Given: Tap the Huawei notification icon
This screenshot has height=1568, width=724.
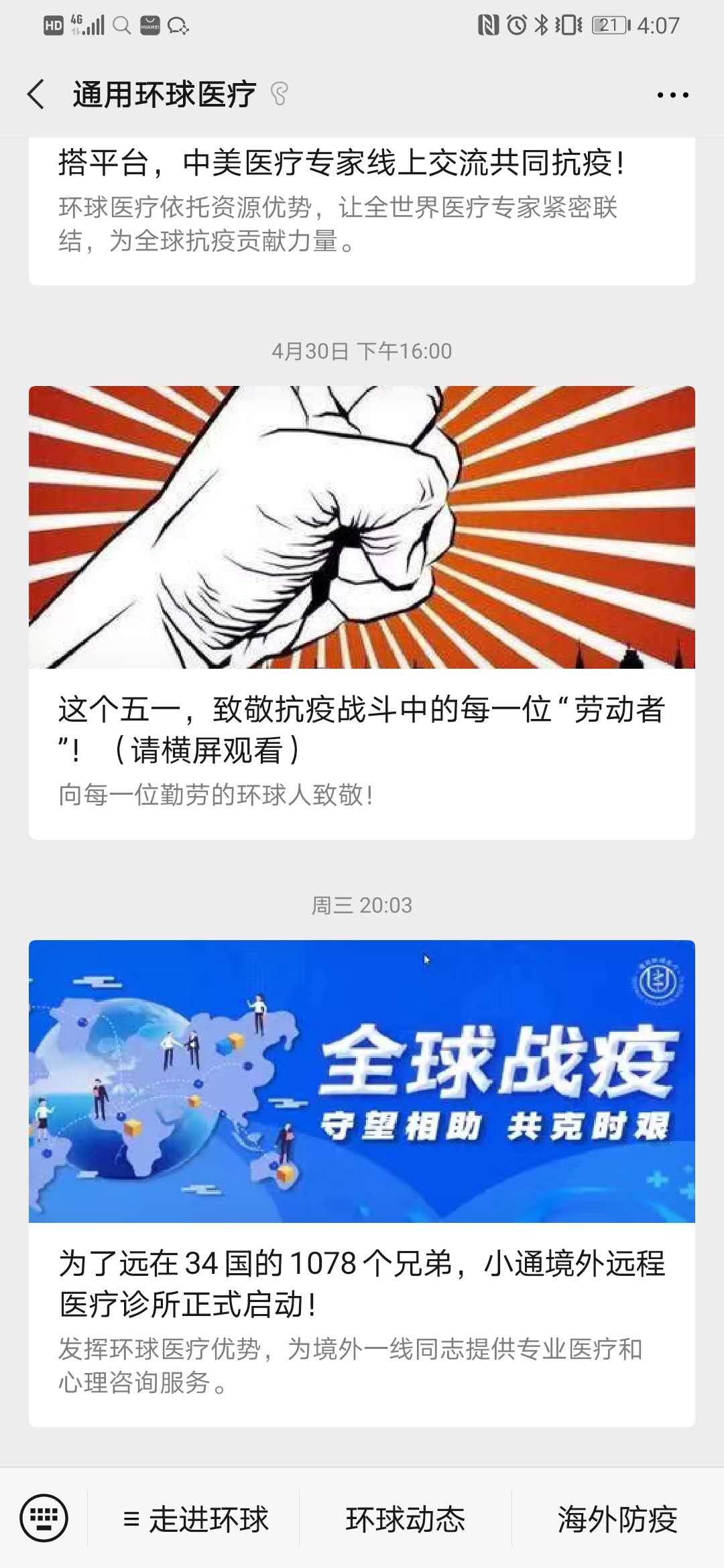Looking at the screenshot, I should click(149, 25).
